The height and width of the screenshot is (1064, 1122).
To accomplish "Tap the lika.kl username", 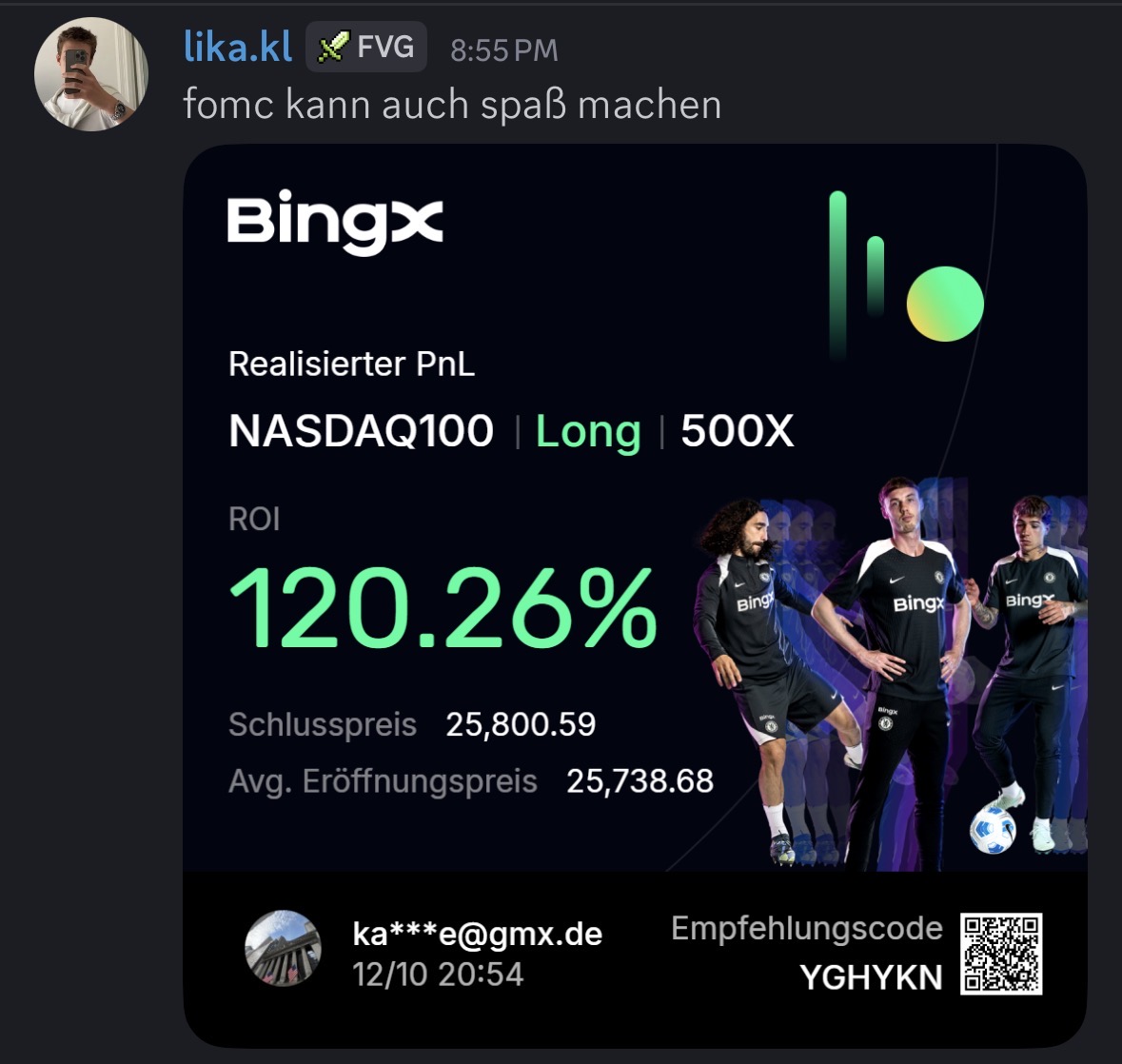I will pyautogui.click(x=237, y=47).
